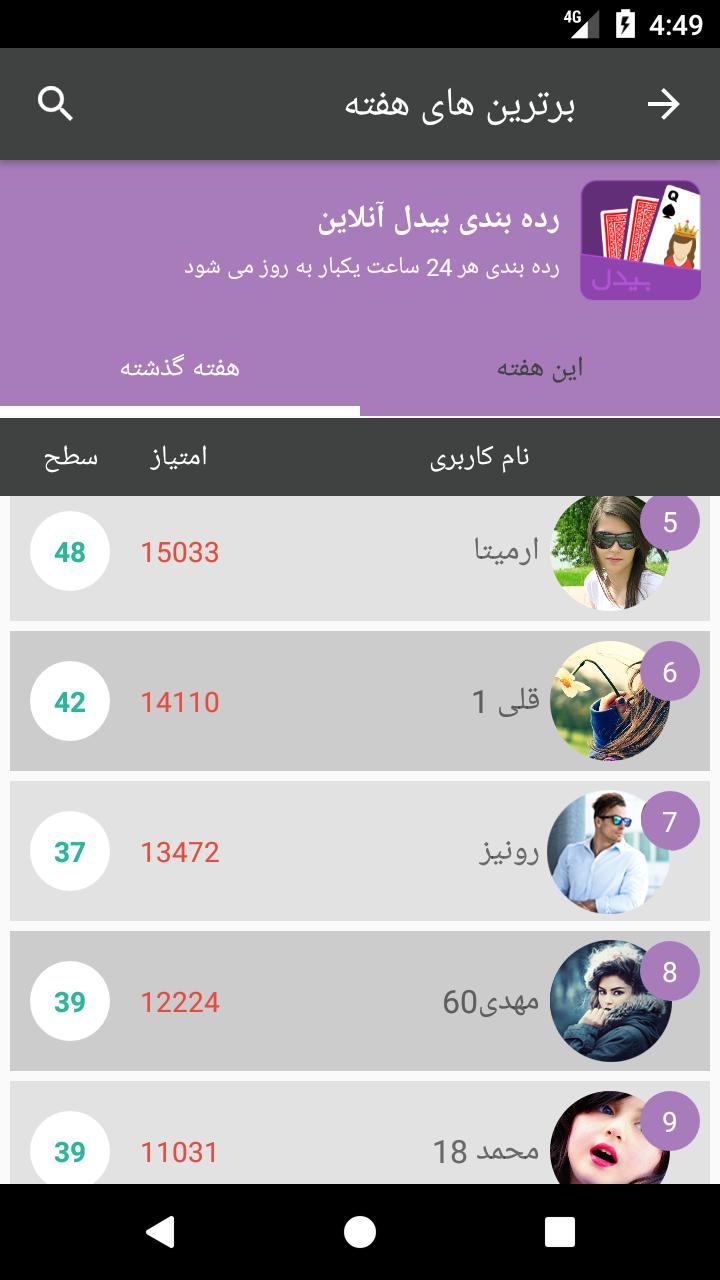Select the هفته گذشته tab
720x1280 pixels.
[180, 368]
